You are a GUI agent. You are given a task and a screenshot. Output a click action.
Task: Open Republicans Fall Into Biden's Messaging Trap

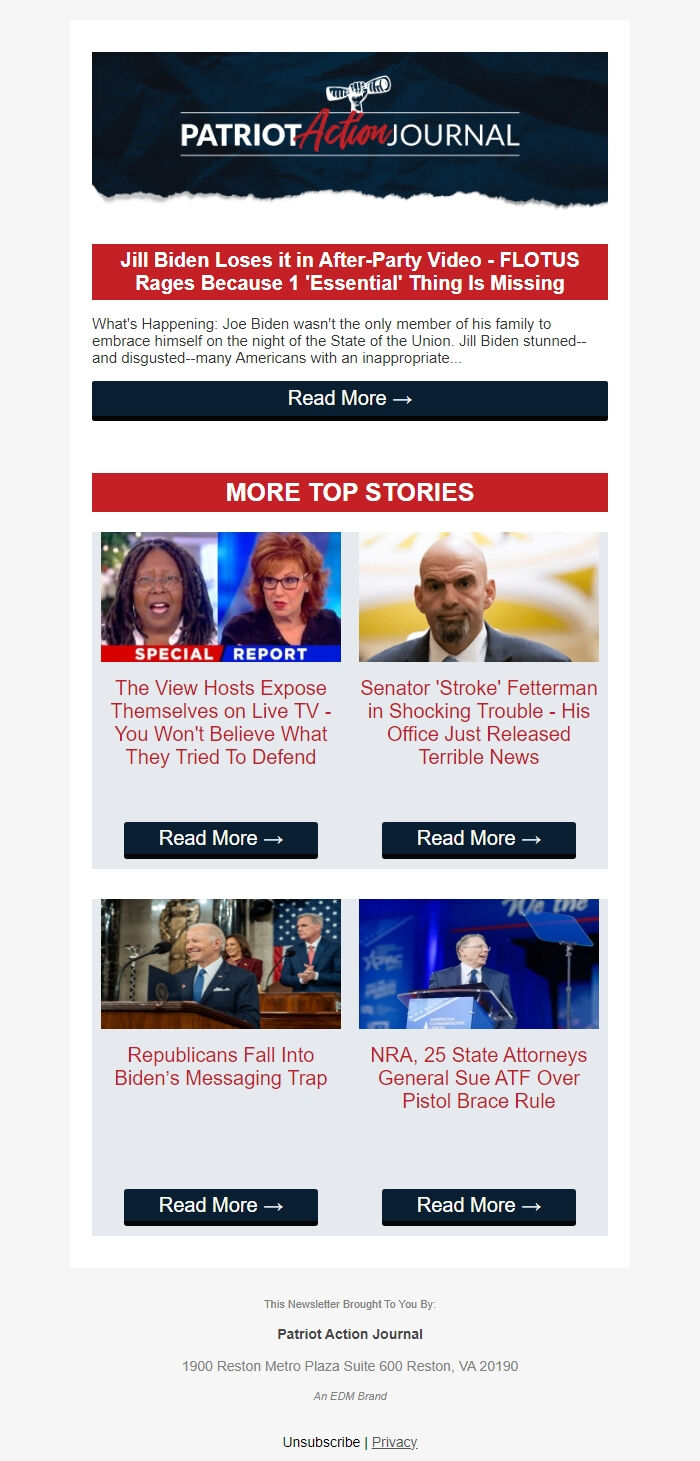click(x=221, y=1066)
